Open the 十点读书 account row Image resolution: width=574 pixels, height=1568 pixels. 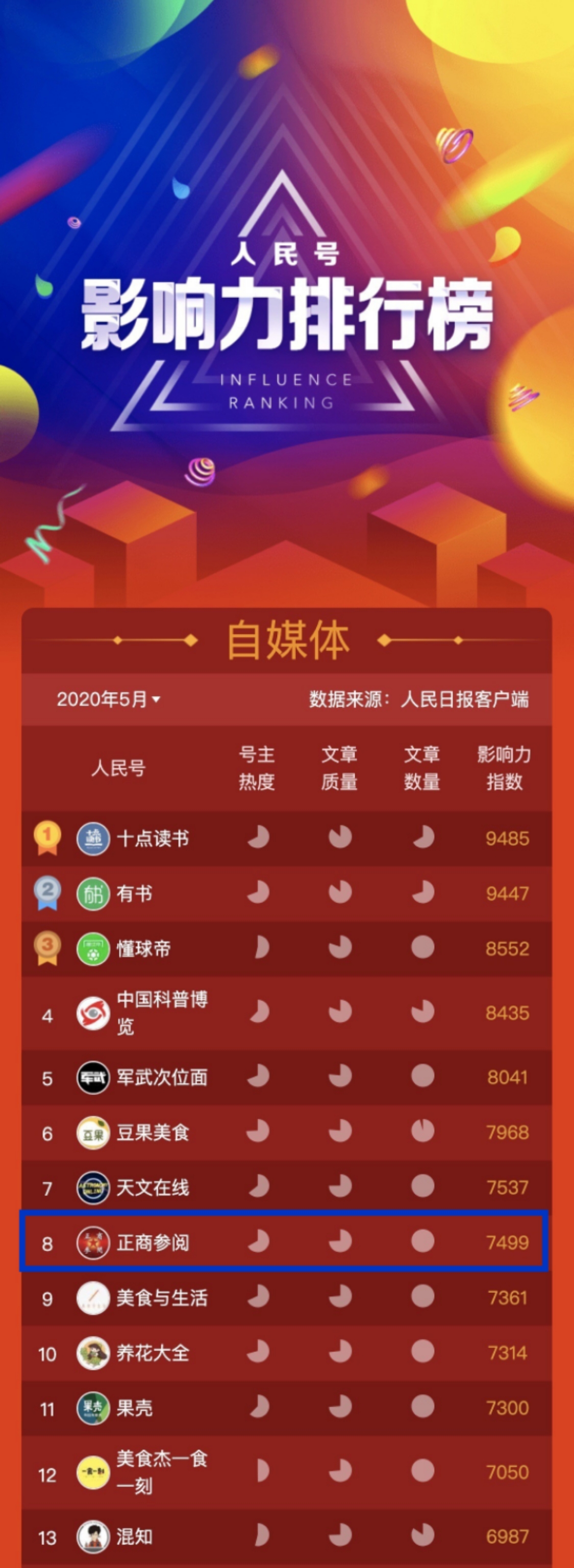point(152,839)
